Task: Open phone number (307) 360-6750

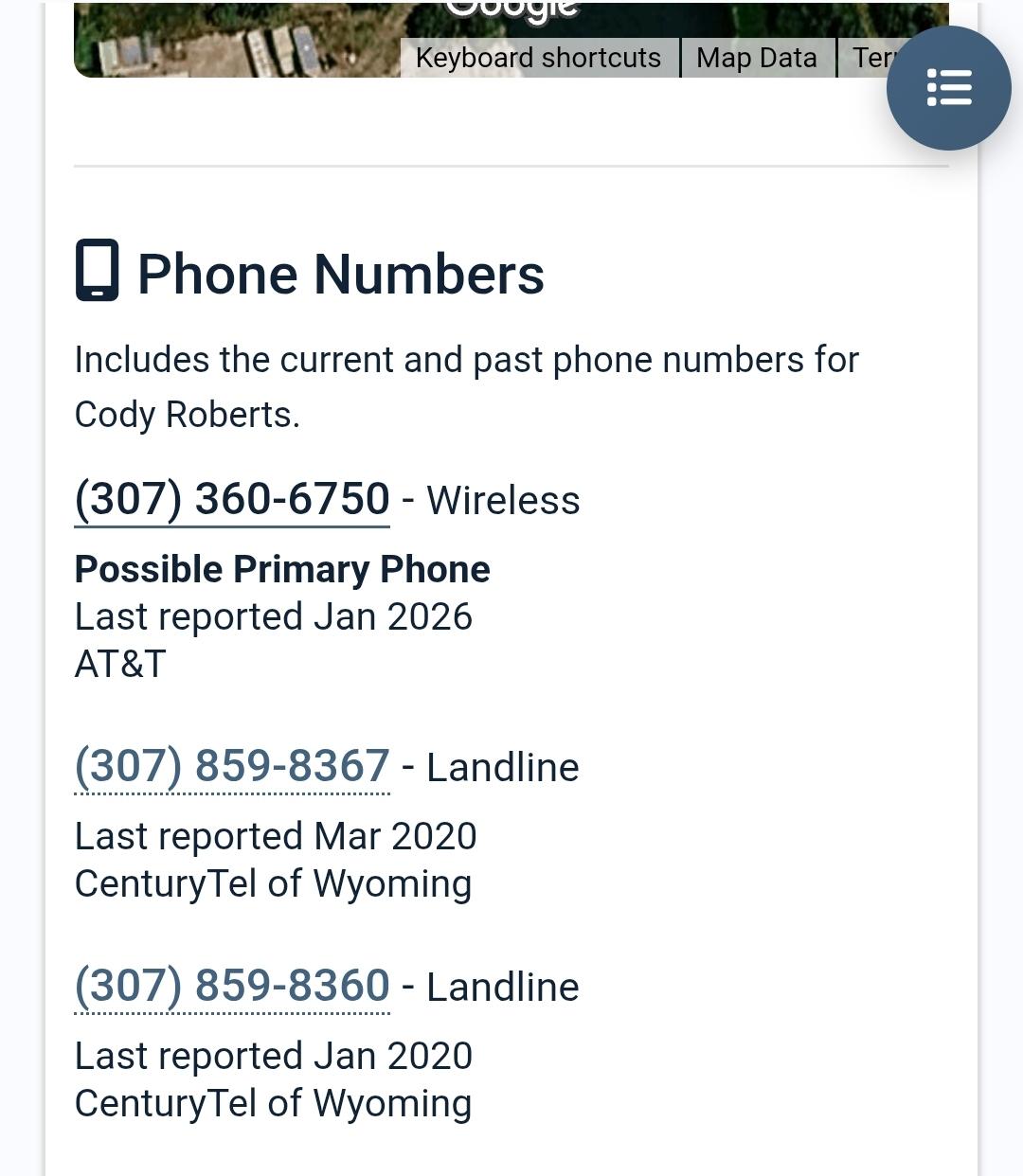Action: coord(232,499)
